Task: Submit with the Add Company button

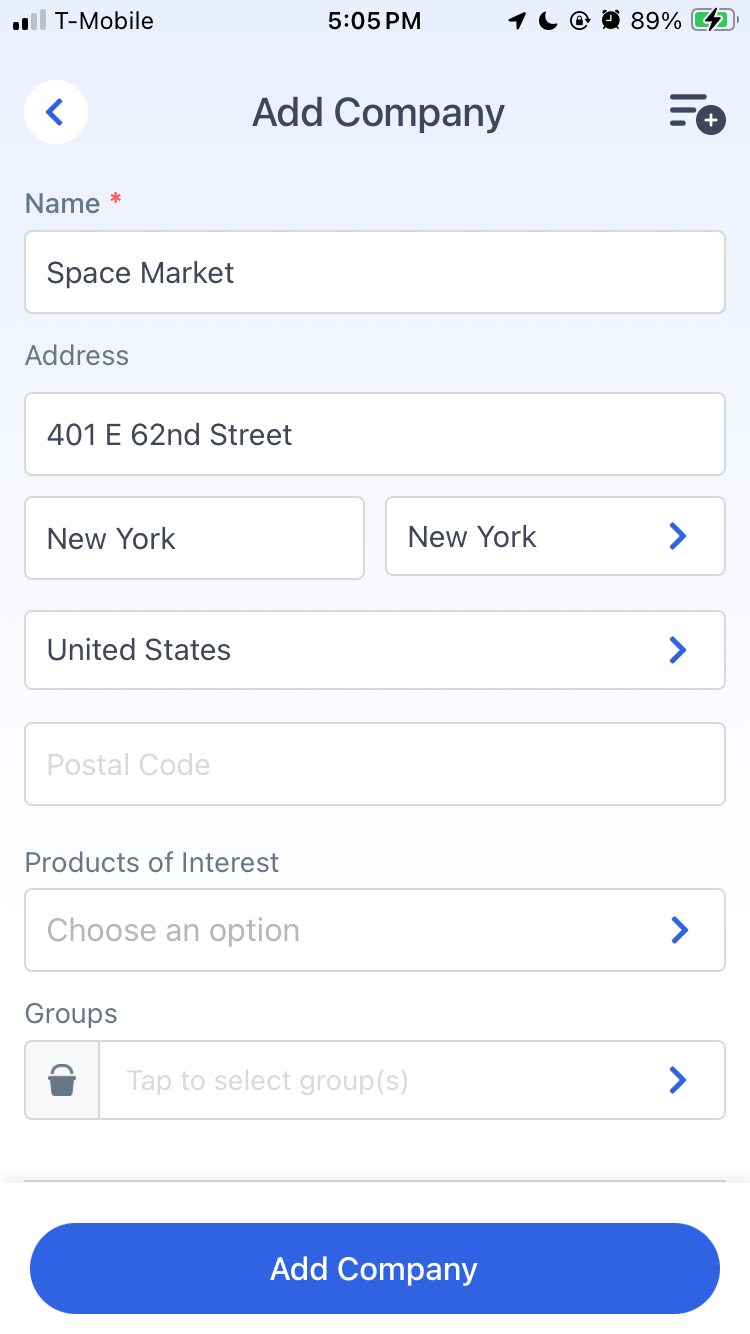Action: [375, 1268]
